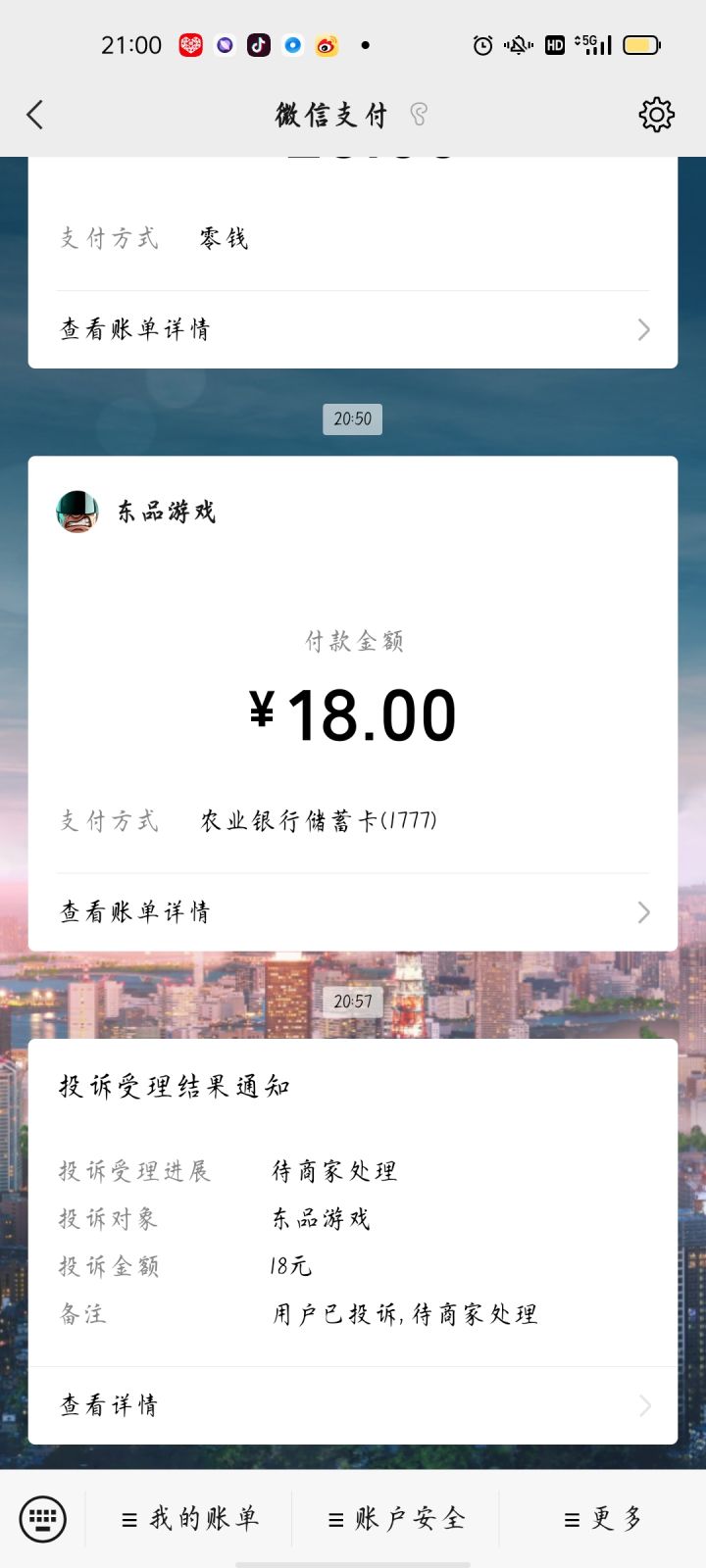Tap the Douyin icon in the status bar
This screenshot has height=1568, width=706.
point(258,45)
